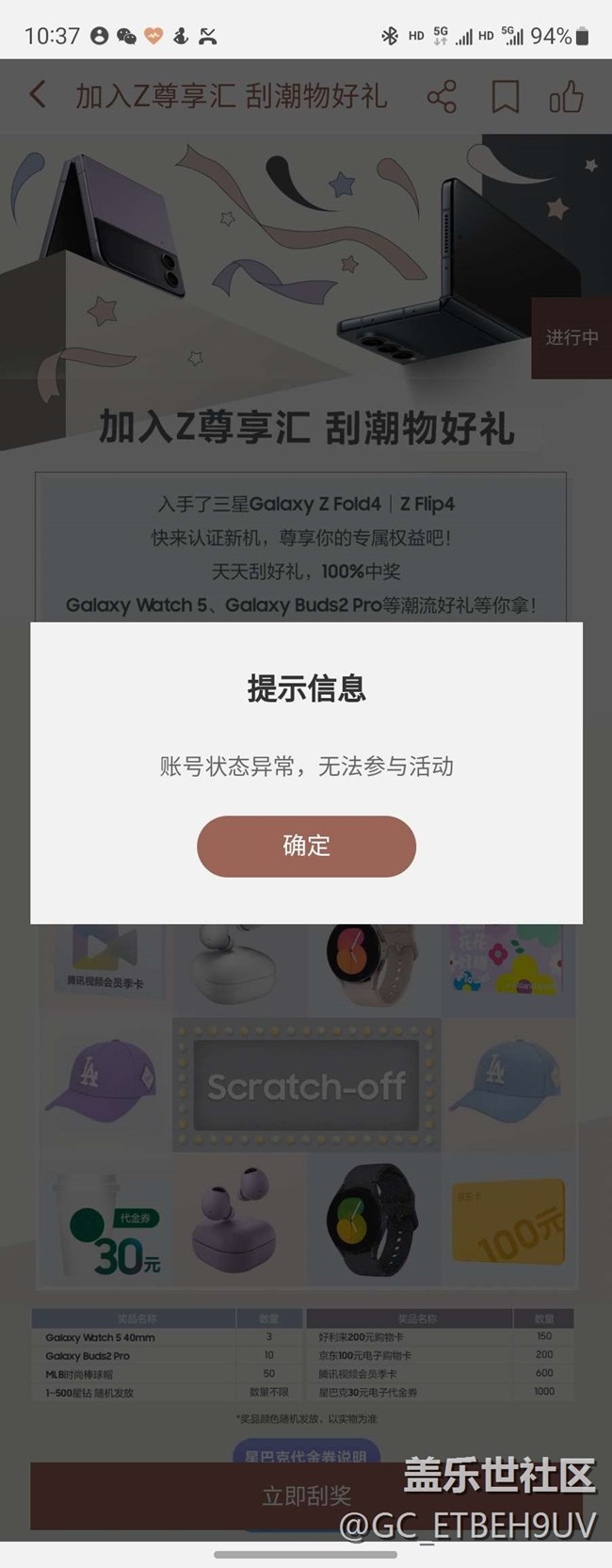Share this activity page
This screenshot has height=1568, width=612.
tap(442, 97)
